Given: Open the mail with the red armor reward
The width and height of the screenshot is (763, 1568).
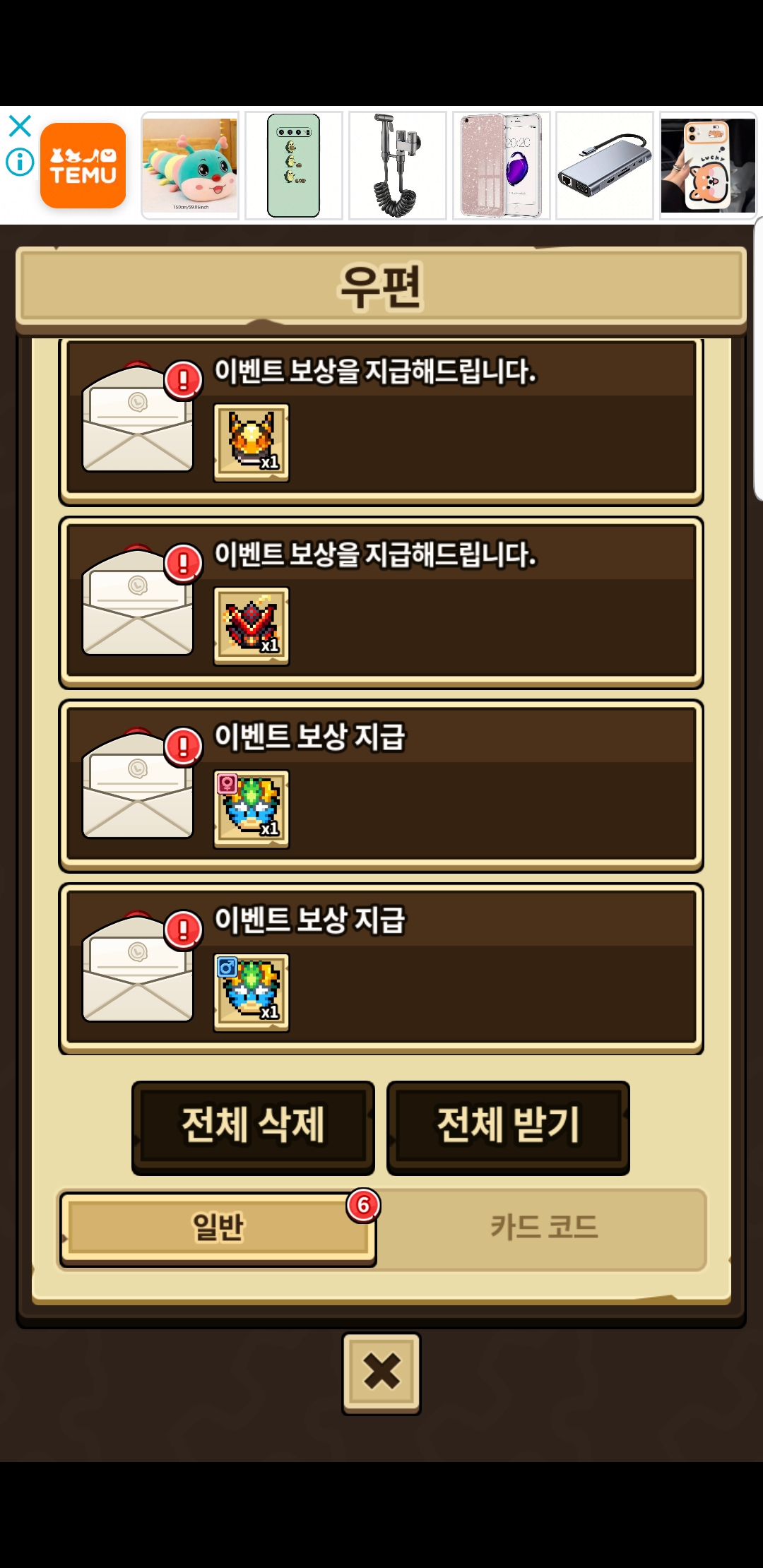Looking at the screenshot, I should [x=381, y=604].
